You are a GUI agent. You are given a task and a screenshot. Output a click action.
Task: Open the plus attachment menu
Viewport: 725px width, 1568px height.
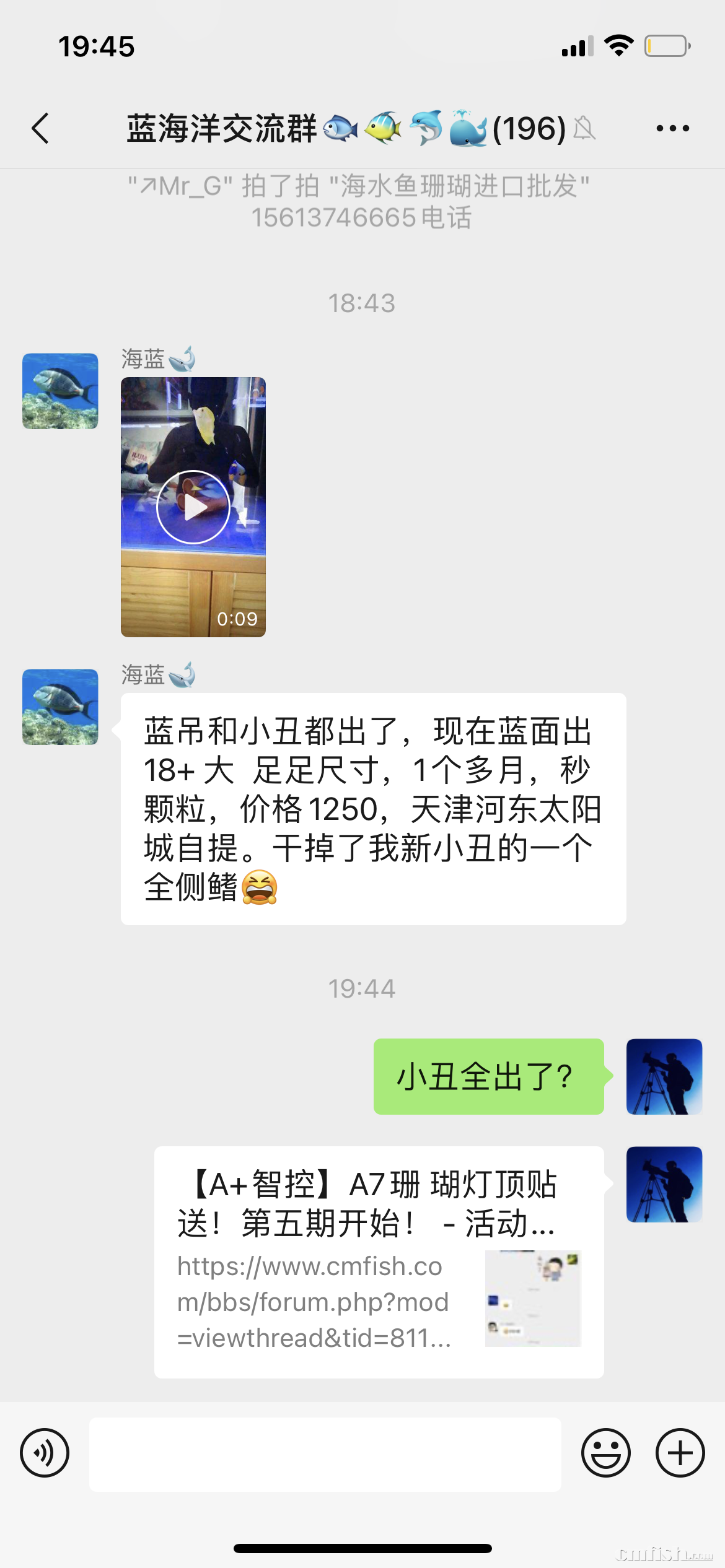680,1453
